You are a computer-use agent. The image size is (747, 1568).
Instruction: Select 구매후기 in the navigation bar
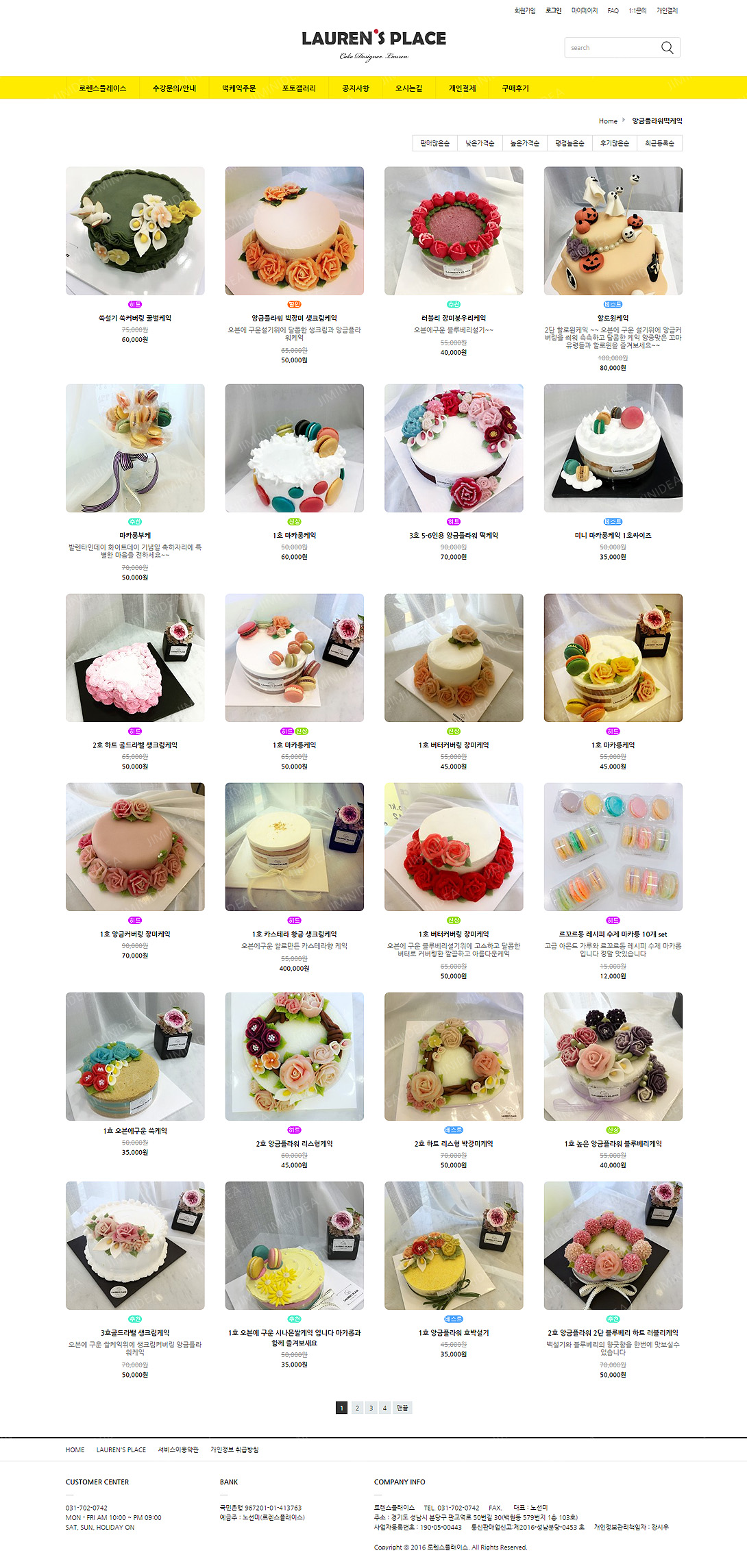[x=515, y=88]
